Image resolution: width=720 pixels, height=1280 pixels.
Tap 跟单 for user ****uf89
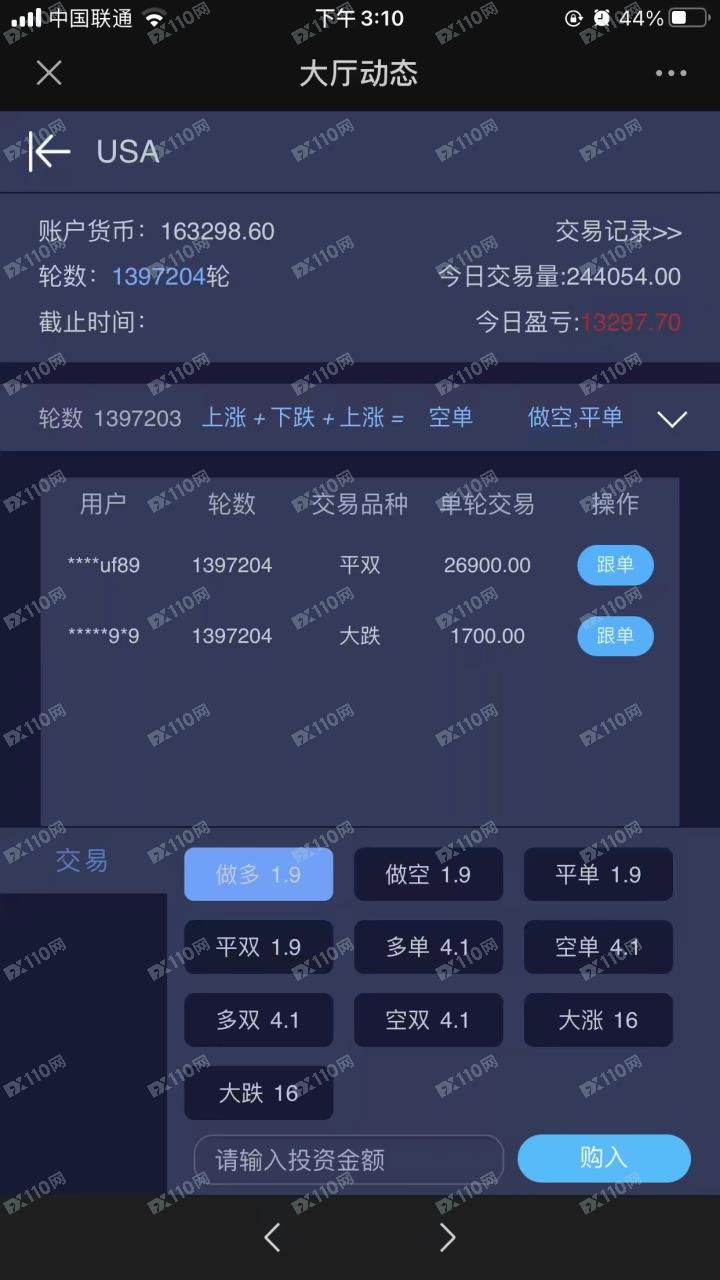pyautogui.click(x=615, y=565)
